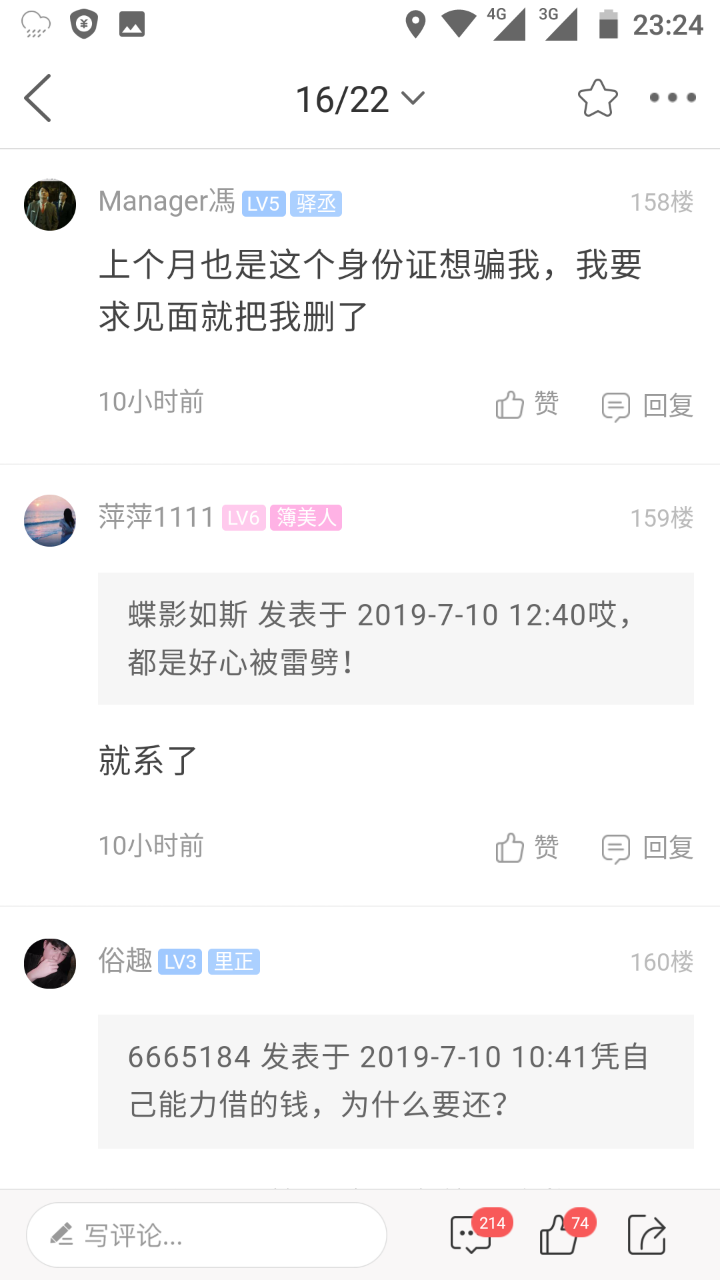
Task: Reply to 萍萍1111's comment
Action: pyautogui.click(x=647, y=848)
